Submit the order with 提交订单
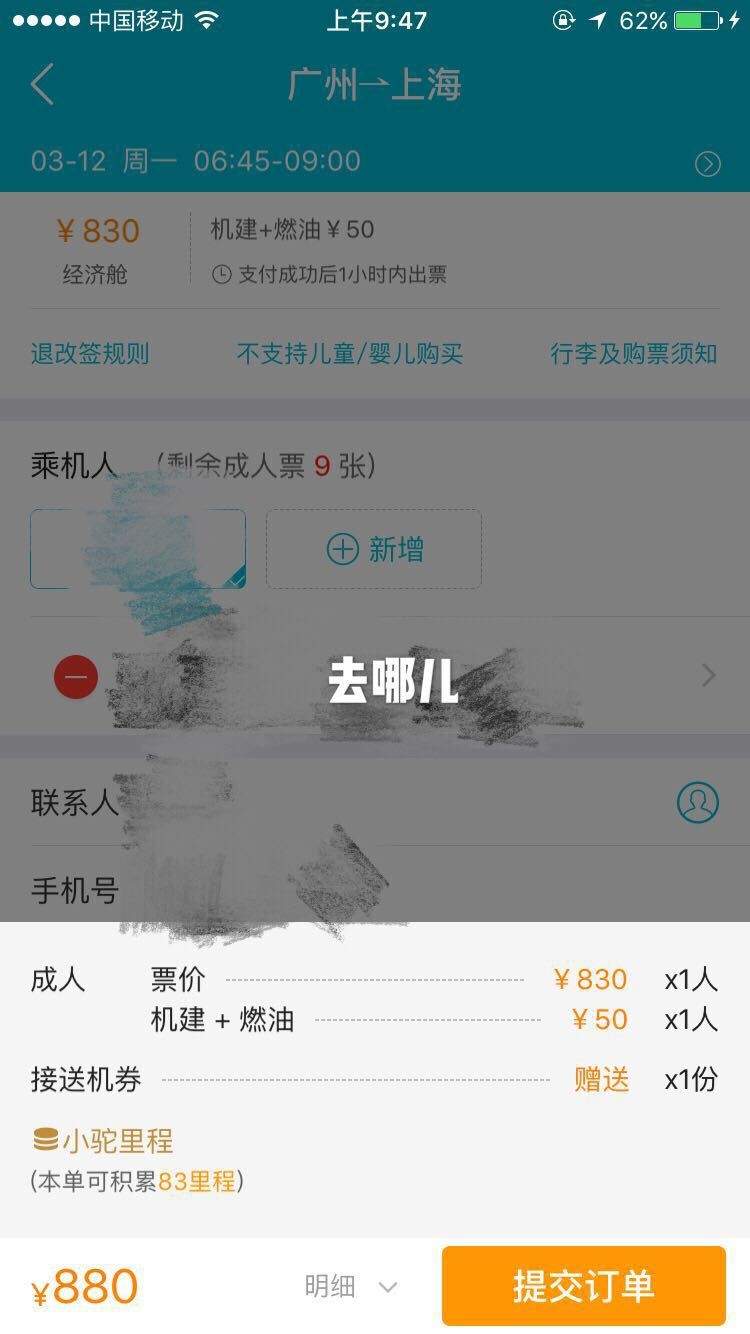Image resolution: width=750 pixels, height=1334 pixels. point(584,1286)
